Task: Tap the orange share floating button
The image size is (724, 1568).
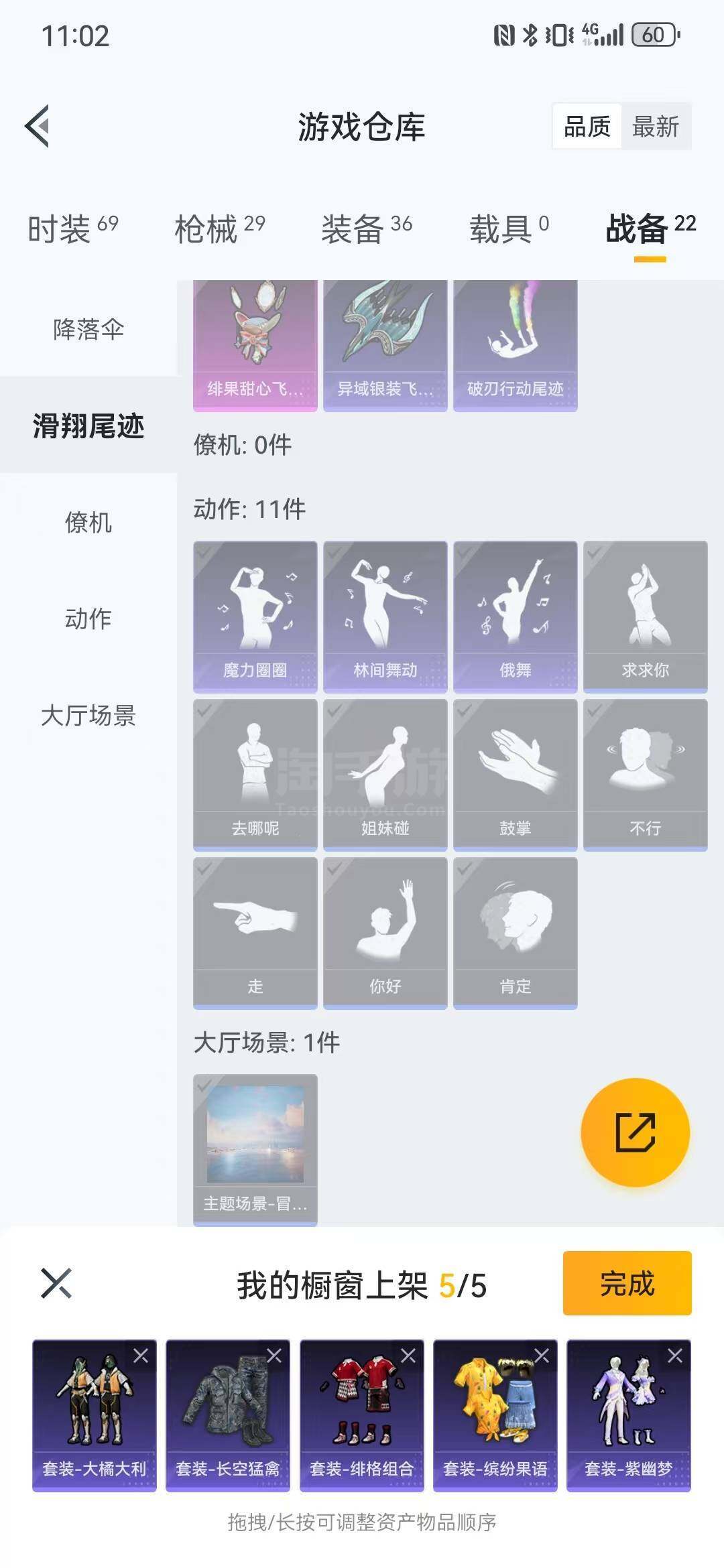Action: (x=635, y=1132)
